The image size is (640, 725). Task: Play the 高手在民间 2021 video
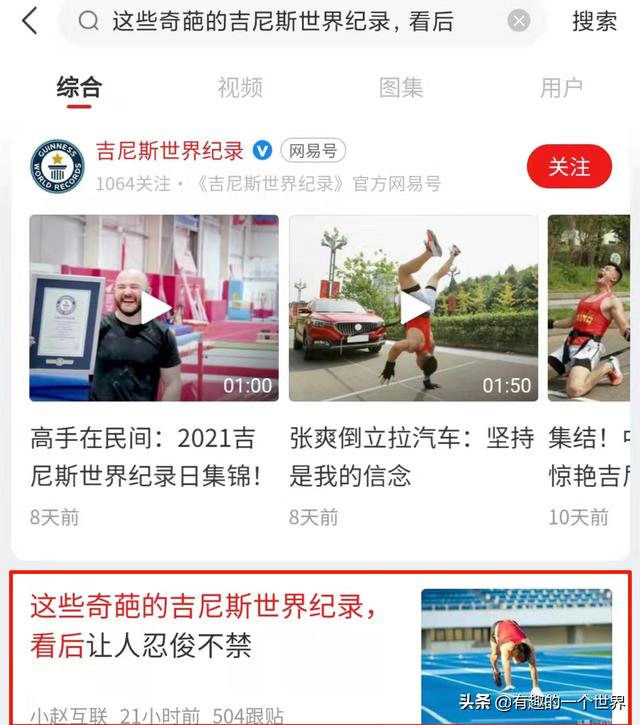click(x=154, y=308)
